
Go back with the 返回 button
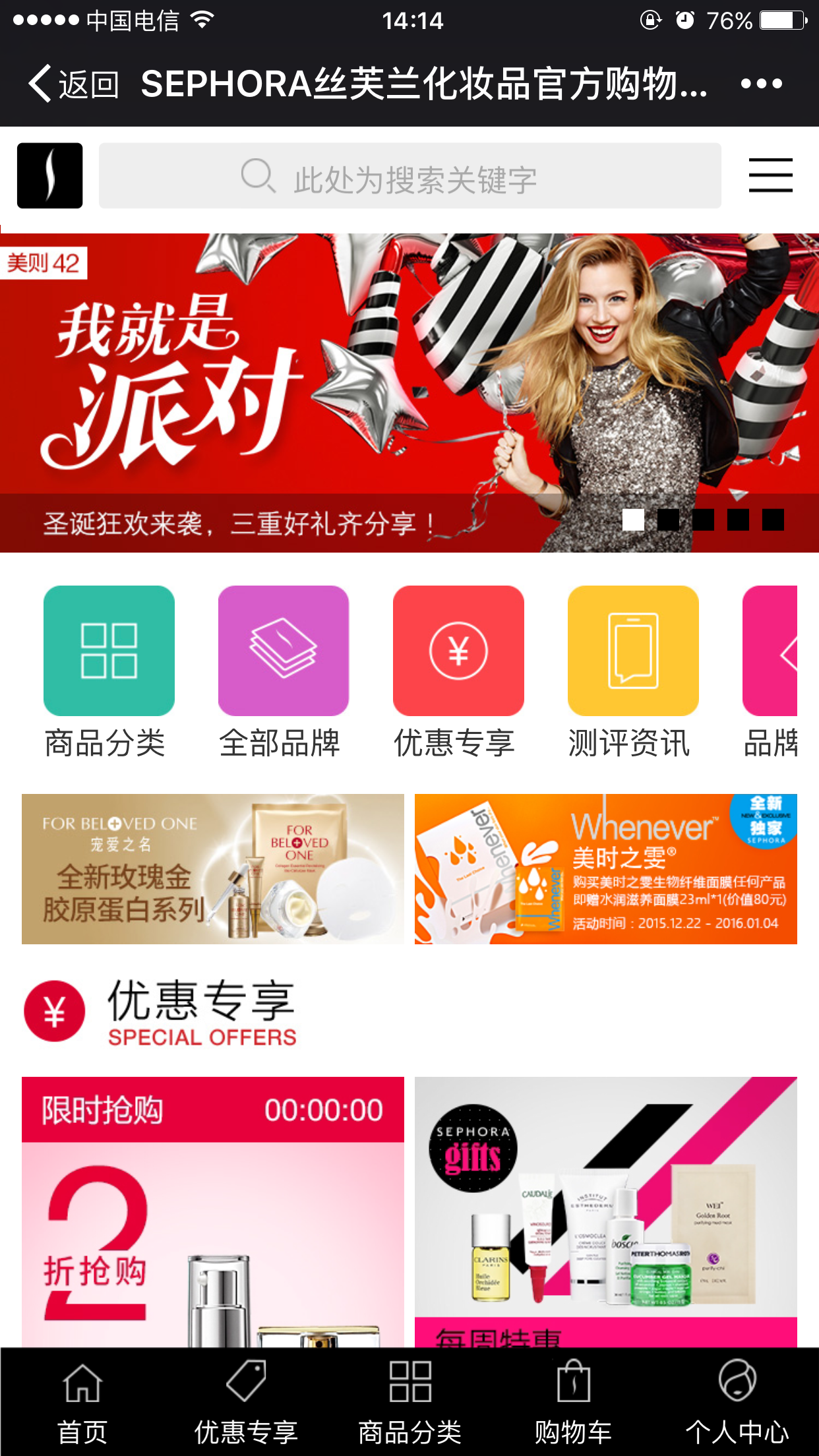(73, 84)
